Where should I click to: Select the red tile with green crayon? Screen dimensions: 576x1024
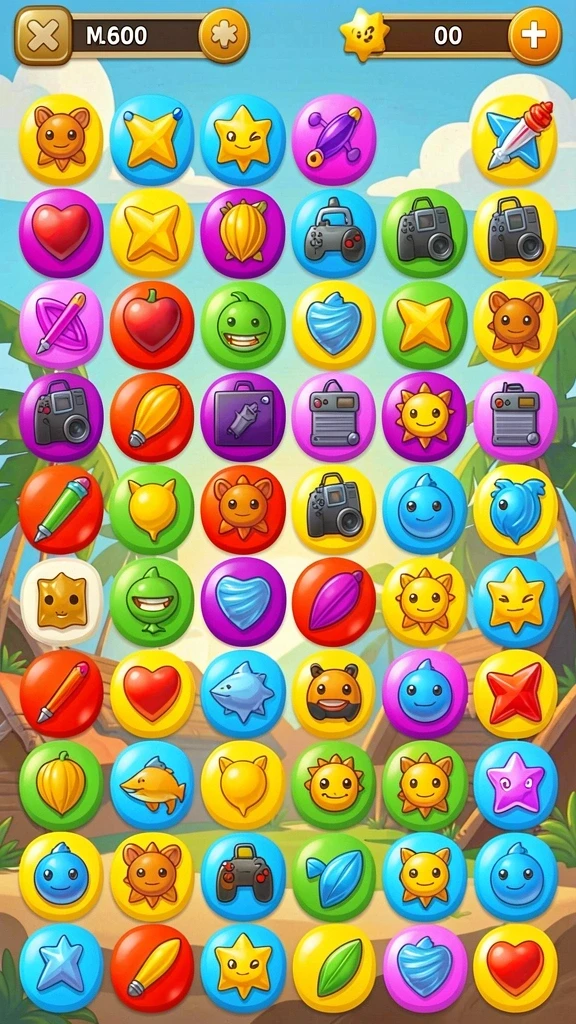[x=61, y=509]
